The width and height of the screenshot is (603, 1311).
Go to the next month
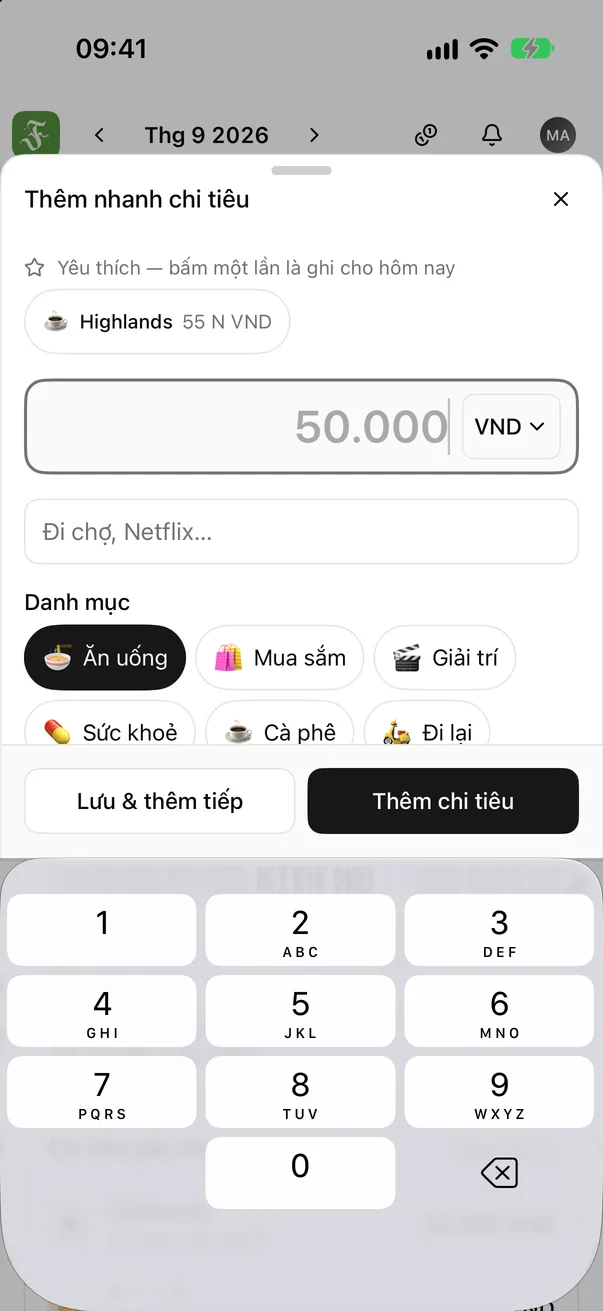[314, 135]
